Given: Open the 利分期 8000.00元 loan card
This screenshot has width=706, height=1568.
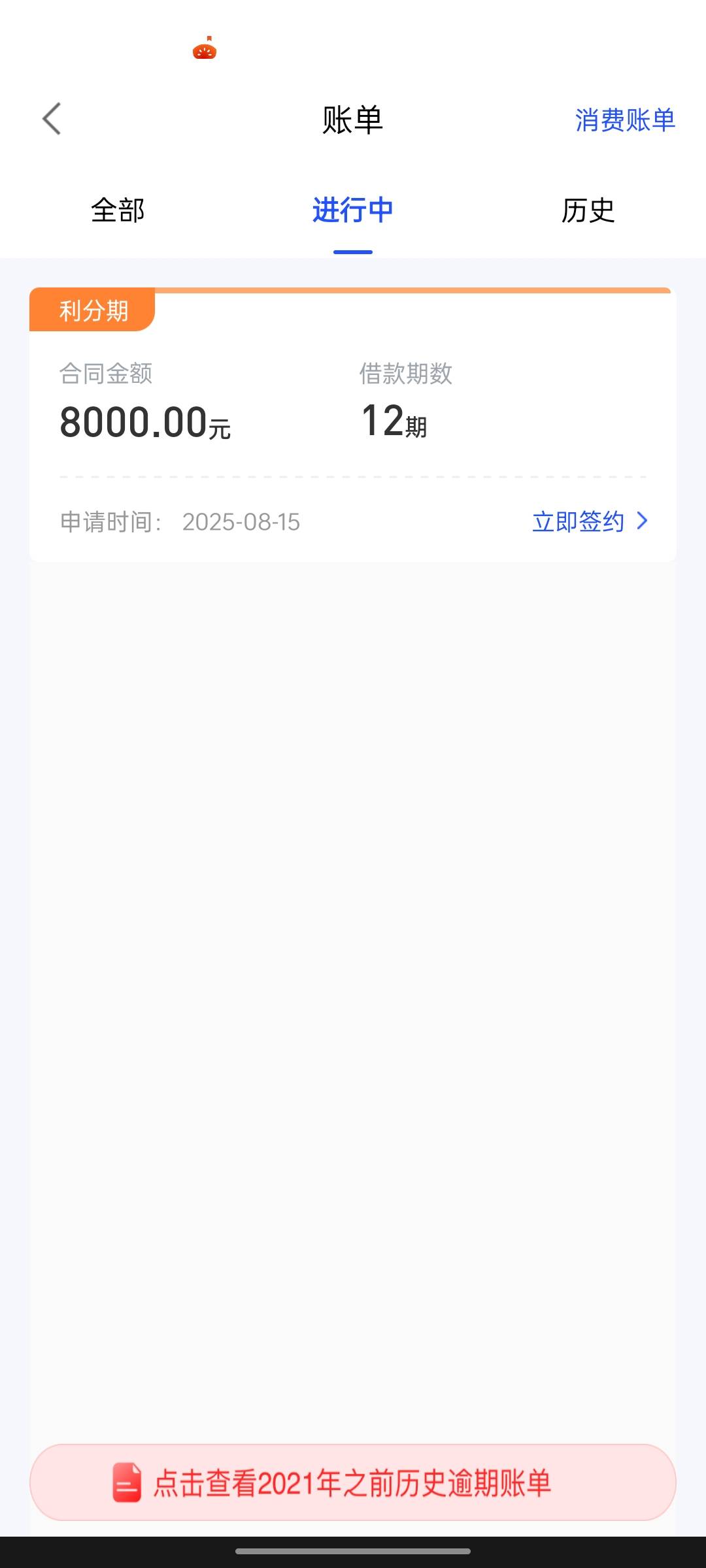Looking at the screenshot, I should click(x=353, y=425).
